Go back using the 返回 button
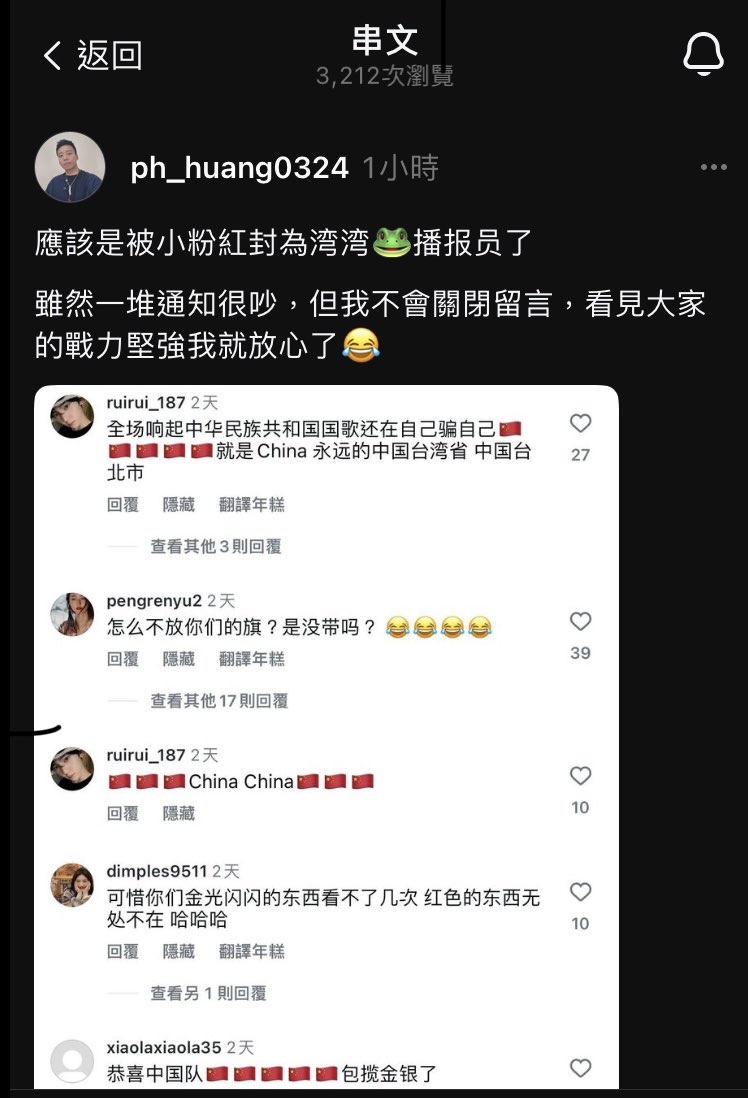The width and height of the screenshot is (748, 1098). click(93, 55)
